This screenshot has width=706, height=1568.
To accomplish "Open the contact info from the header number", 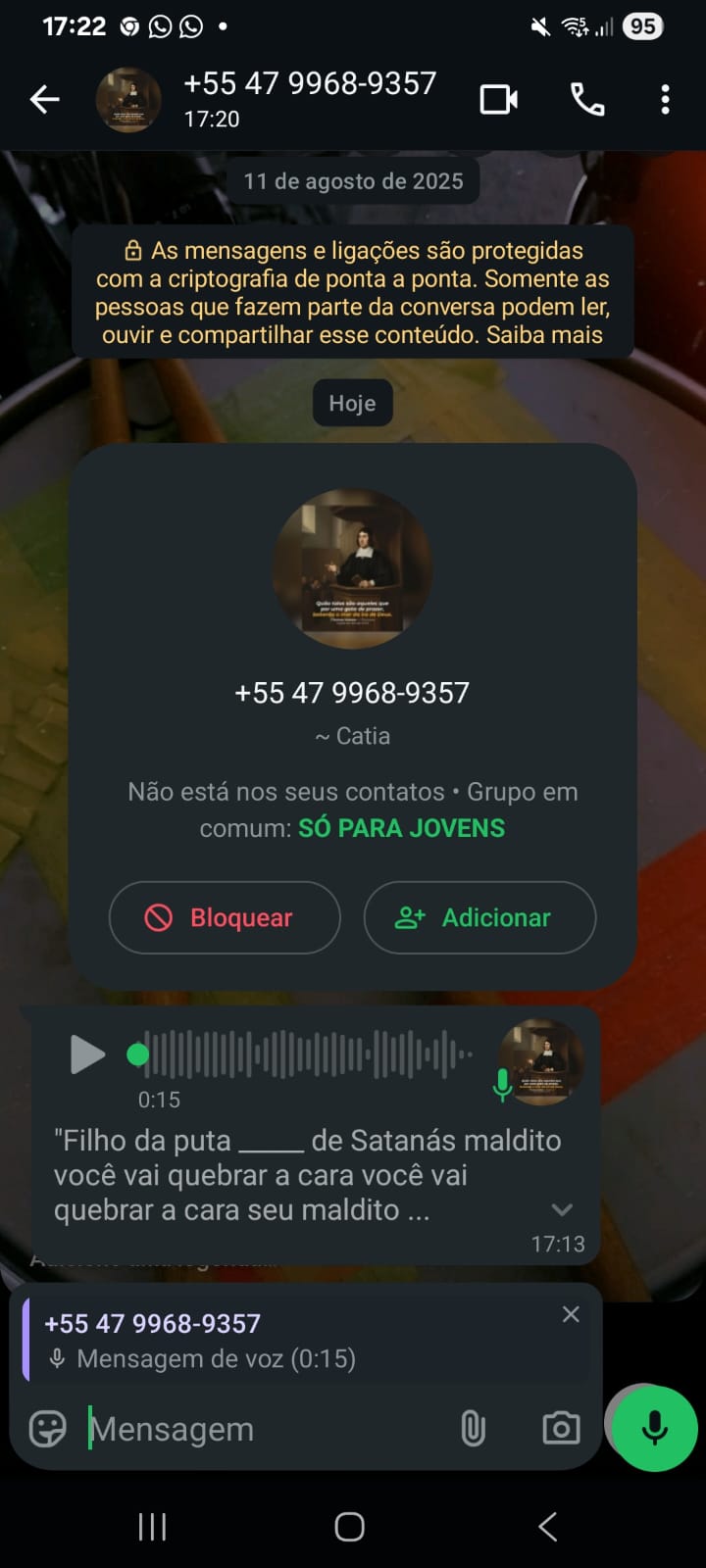I will (x=309, y=85).
